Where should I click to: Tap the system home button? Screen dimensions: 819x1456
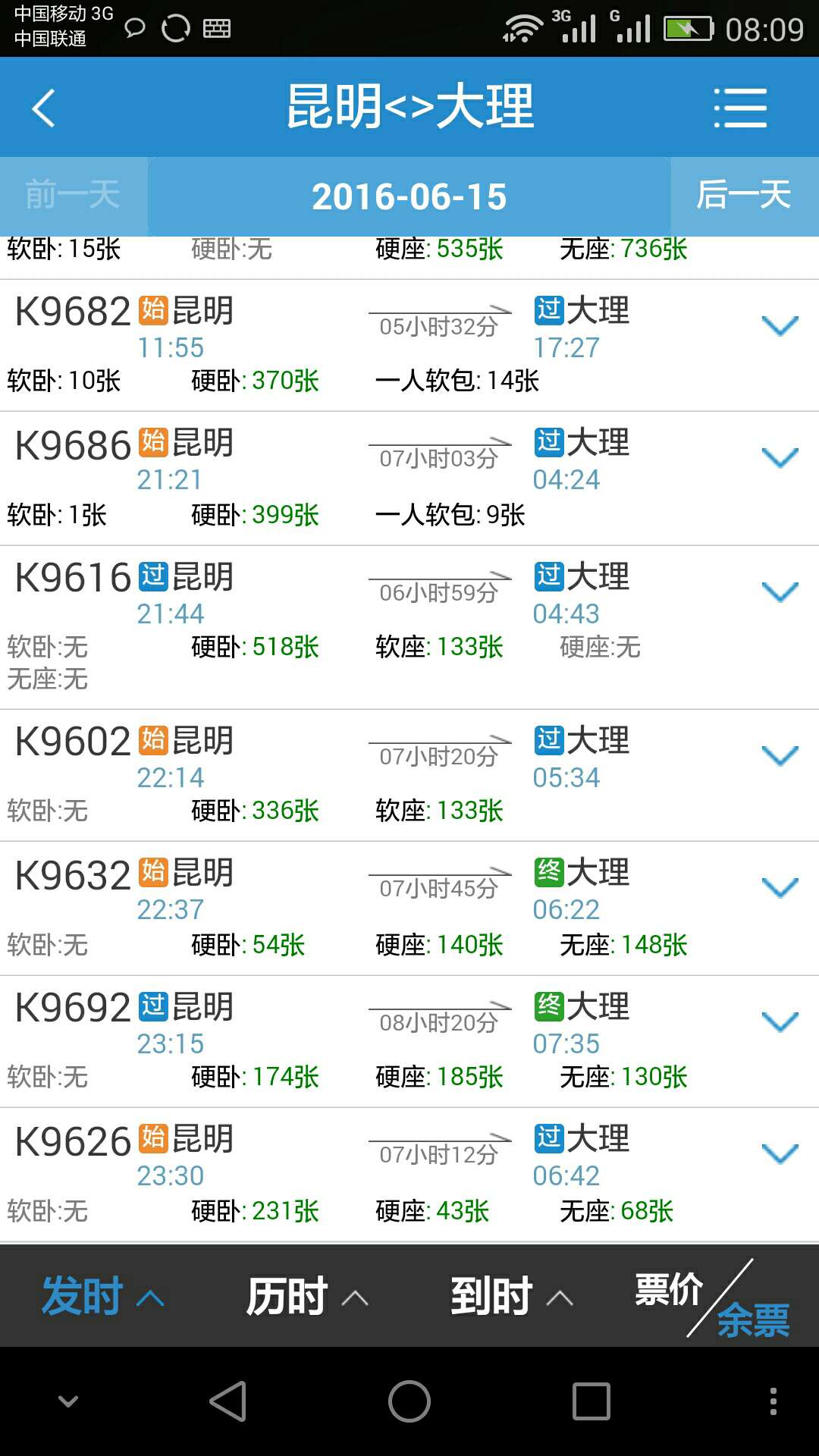pos(409,1401)
